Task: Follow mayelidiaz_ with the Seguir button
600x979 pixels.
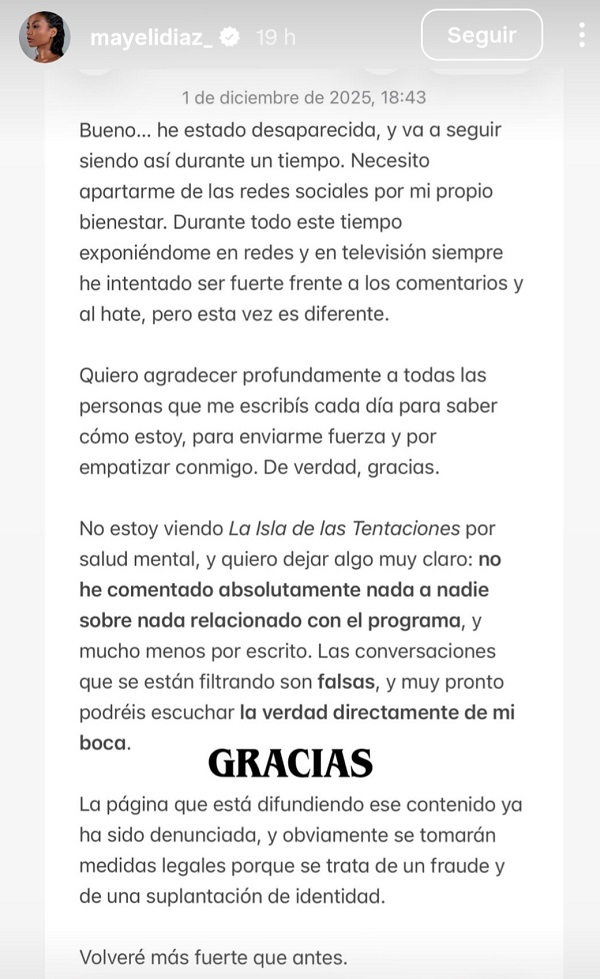Action: 481,35
